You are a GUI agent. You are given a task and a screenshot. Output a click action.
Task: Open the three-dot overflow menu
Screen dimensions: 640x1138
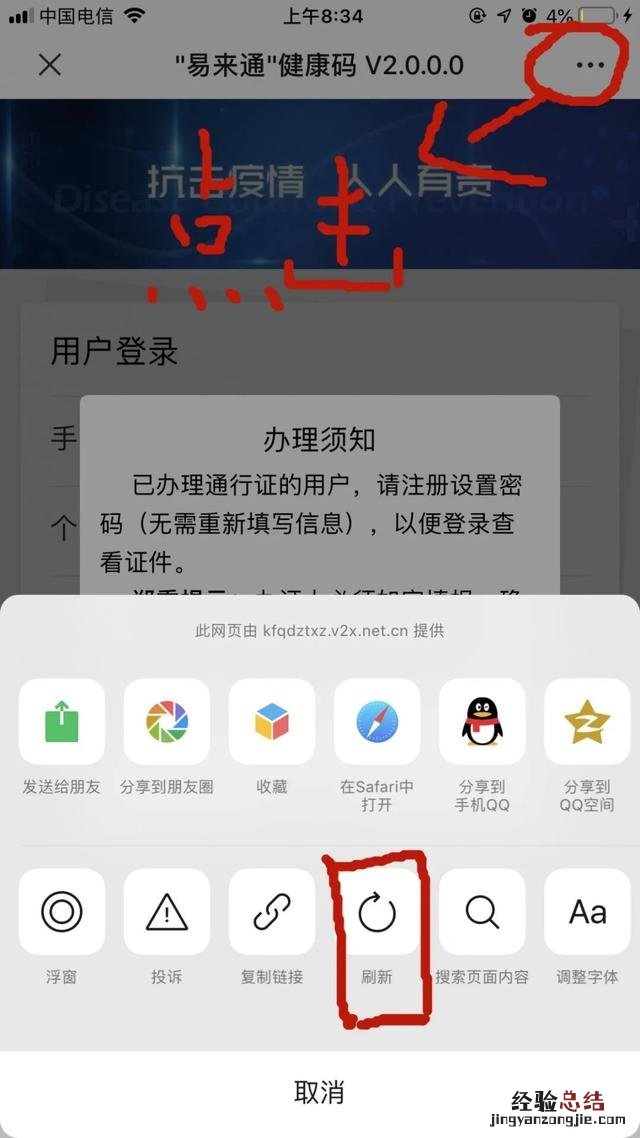click(590, 65)
